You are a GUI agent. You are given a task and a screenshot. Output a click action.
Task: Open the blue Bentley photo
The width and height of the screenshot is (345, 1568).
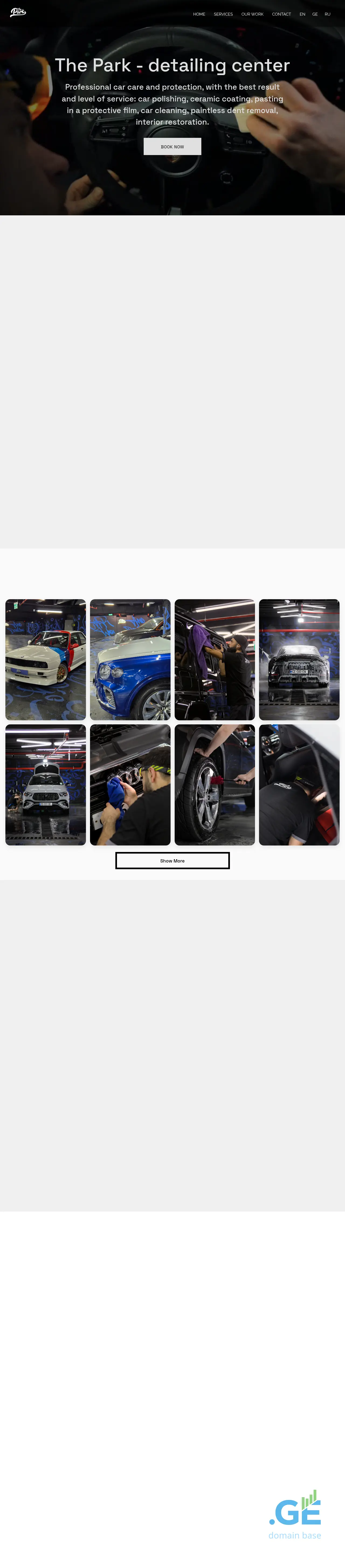[130, 659]
